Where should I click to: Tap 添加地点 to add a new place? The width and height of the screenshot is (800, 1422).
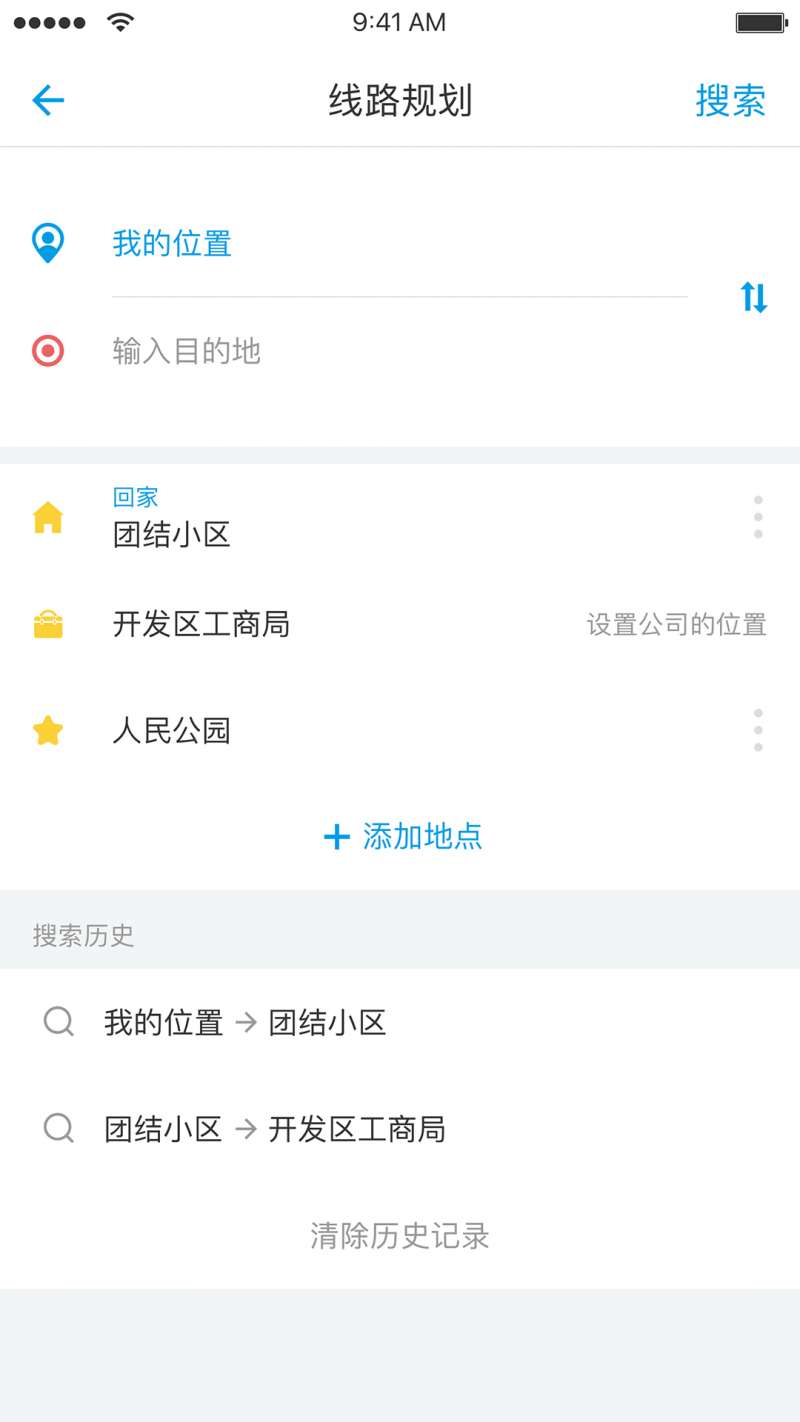pyautogui.click(x=403, y=836)
